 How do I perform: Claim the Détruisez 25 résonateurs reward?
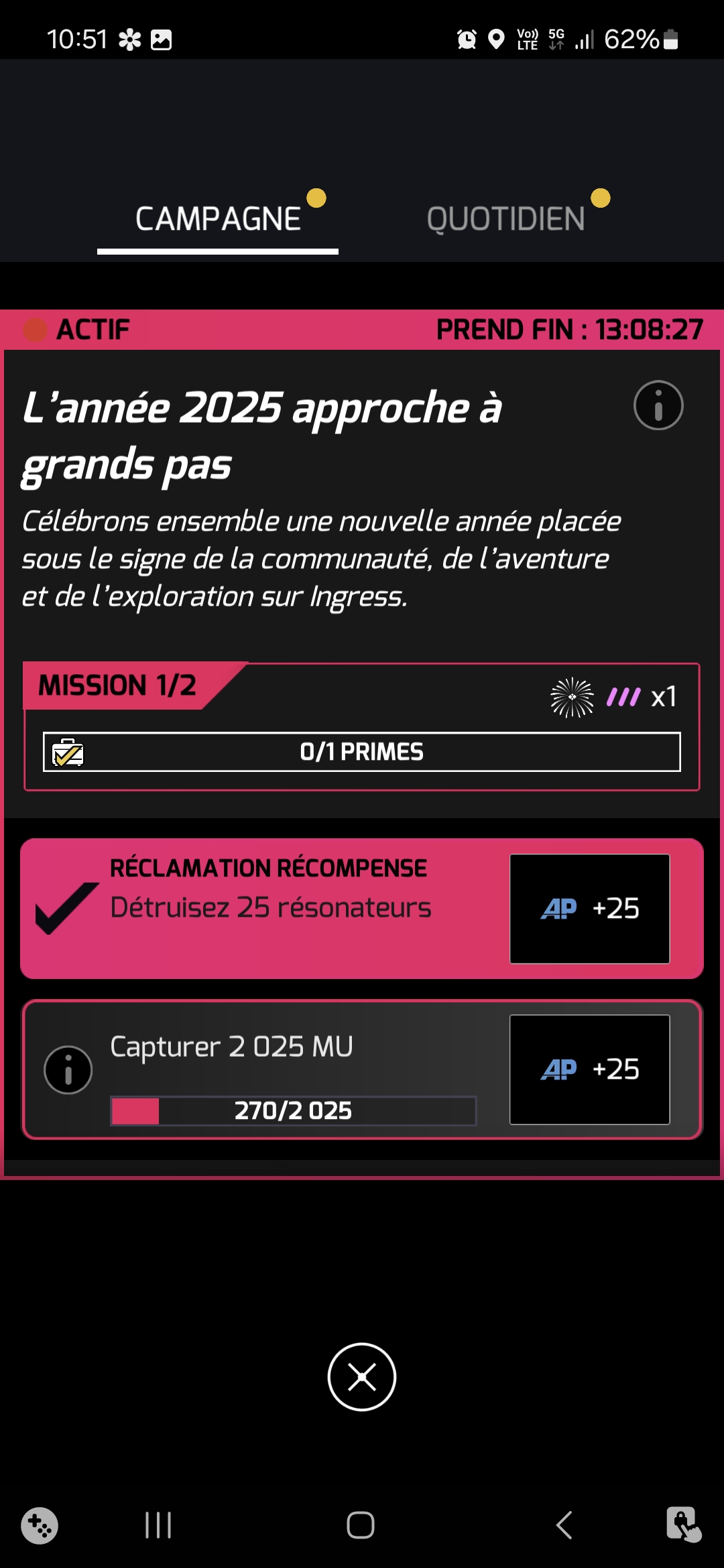coord(362,908)
